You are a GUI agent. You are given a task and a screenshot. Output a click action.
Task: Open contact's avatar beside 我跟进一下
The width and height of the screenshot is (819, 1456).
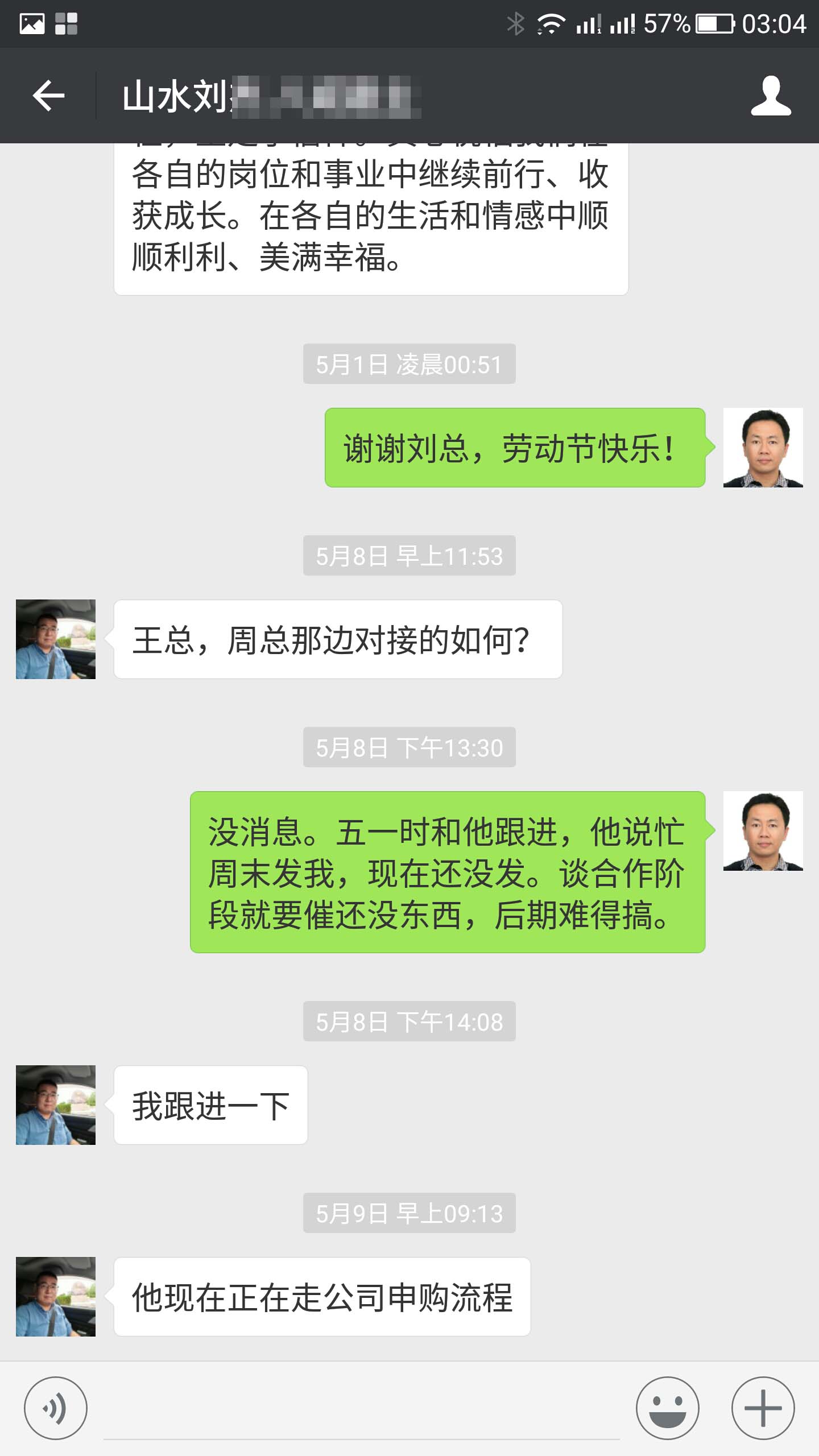[56, 1105]
